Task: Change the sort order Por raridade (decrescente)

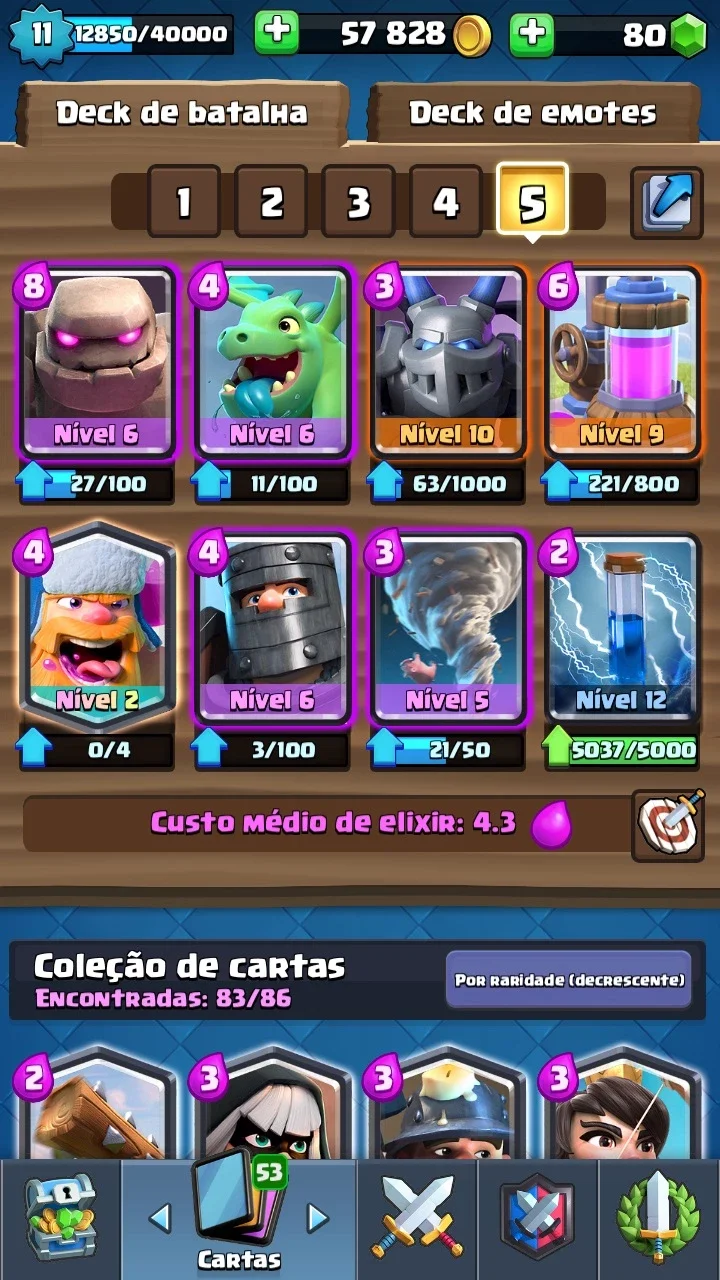Action: point(569,979)
